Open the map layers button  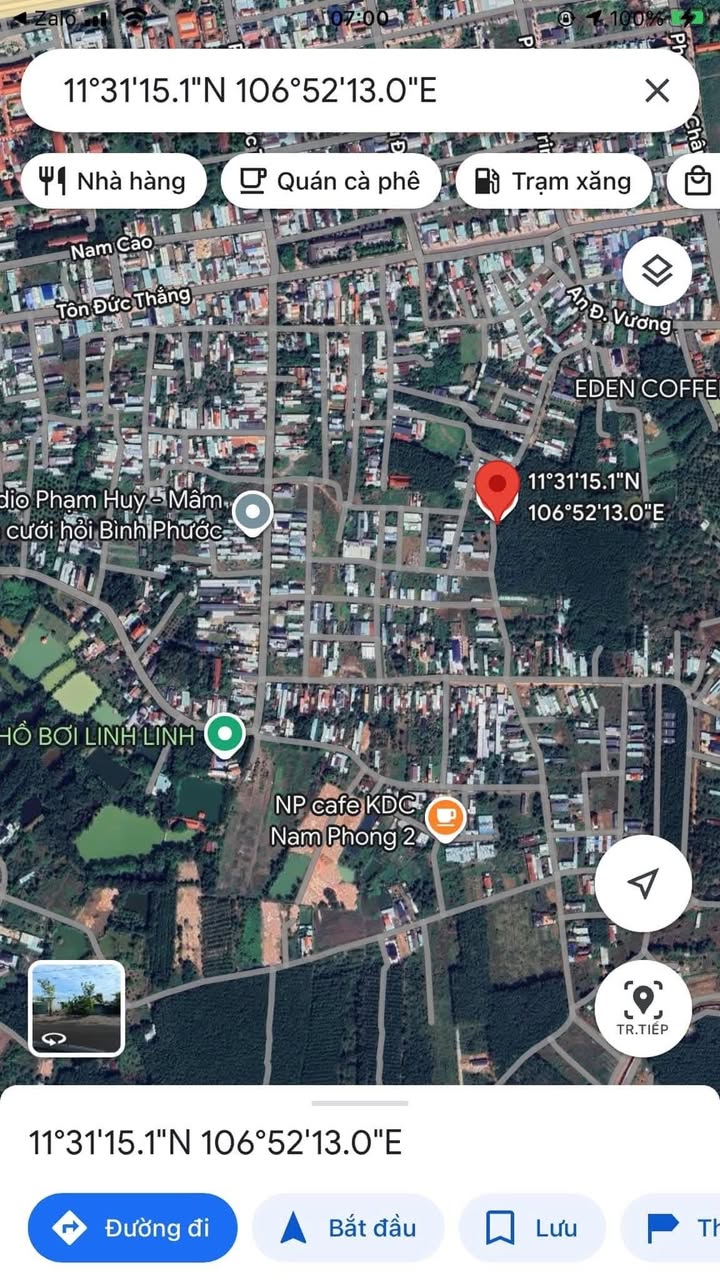(x=657, y=272)
